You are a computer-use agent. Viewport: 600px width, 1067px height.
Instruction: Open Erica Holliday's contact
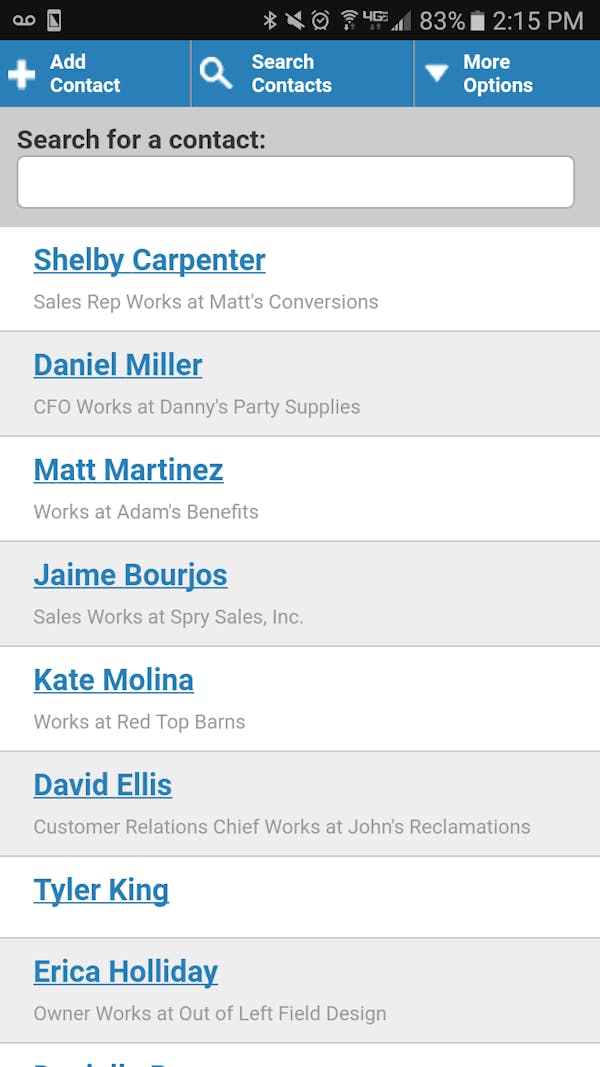point(125,971)
